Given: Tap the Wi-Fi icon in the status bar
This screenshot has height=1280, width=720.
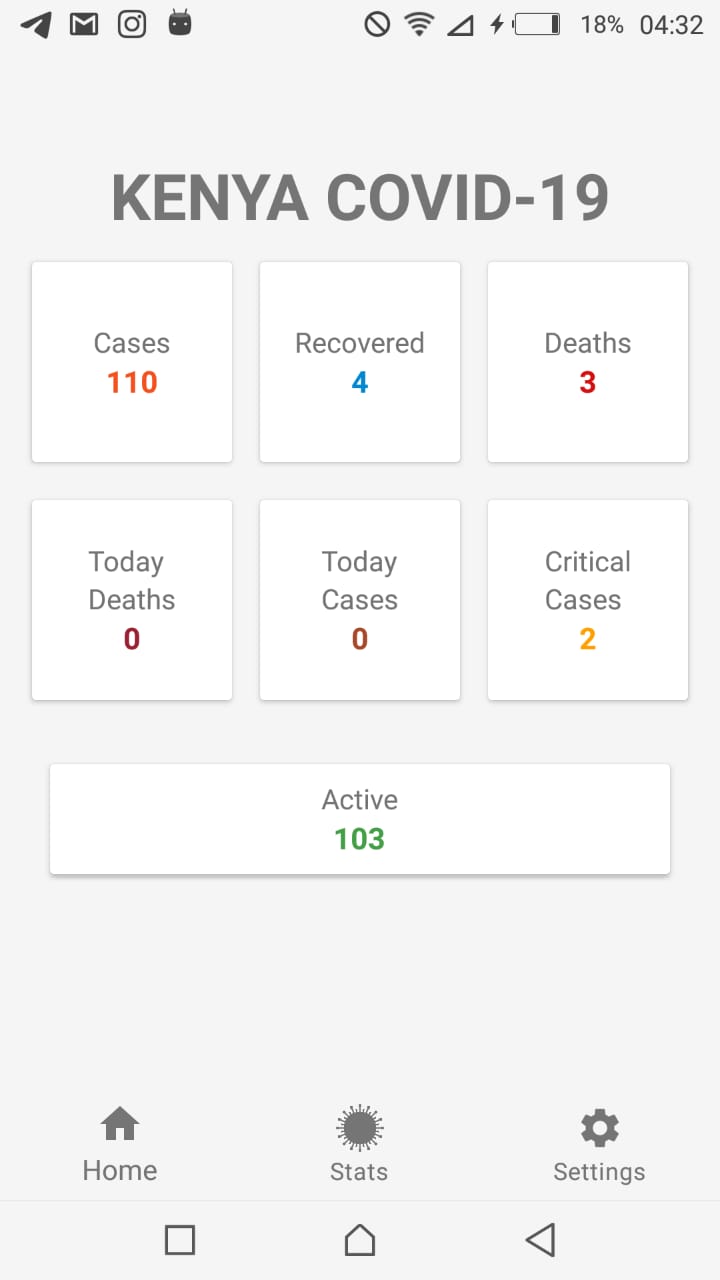Looking at the screenshot, I should pos(418,24).
